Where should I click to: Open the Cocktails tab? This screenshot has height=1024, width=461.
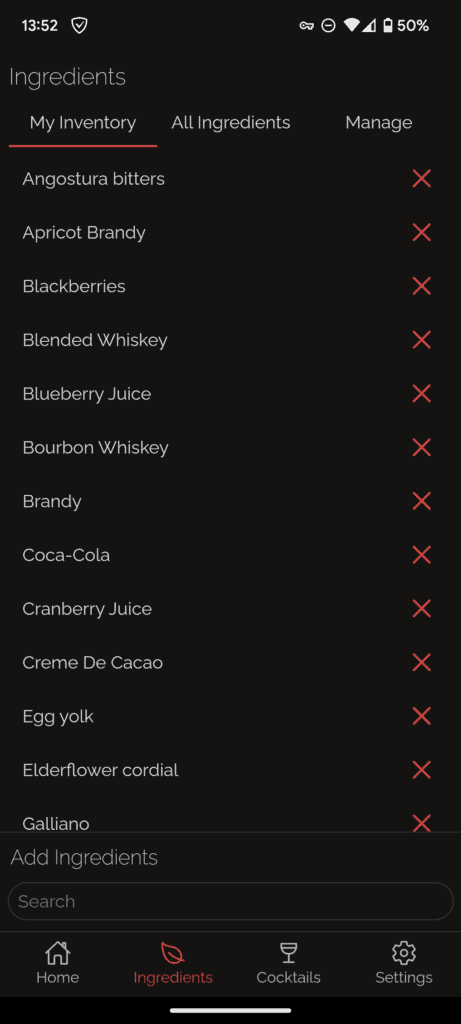pyautogui.click(x=288, y=963)
